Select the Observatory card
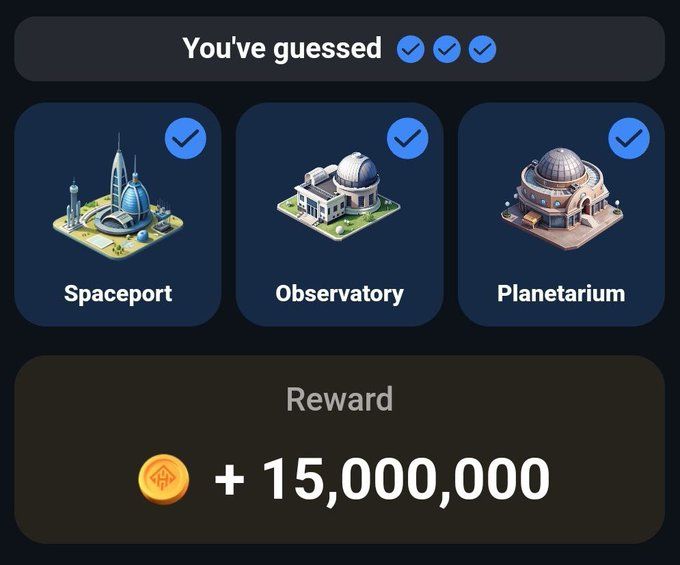Viewport: 680px width, 565px height. pos(339,215)
